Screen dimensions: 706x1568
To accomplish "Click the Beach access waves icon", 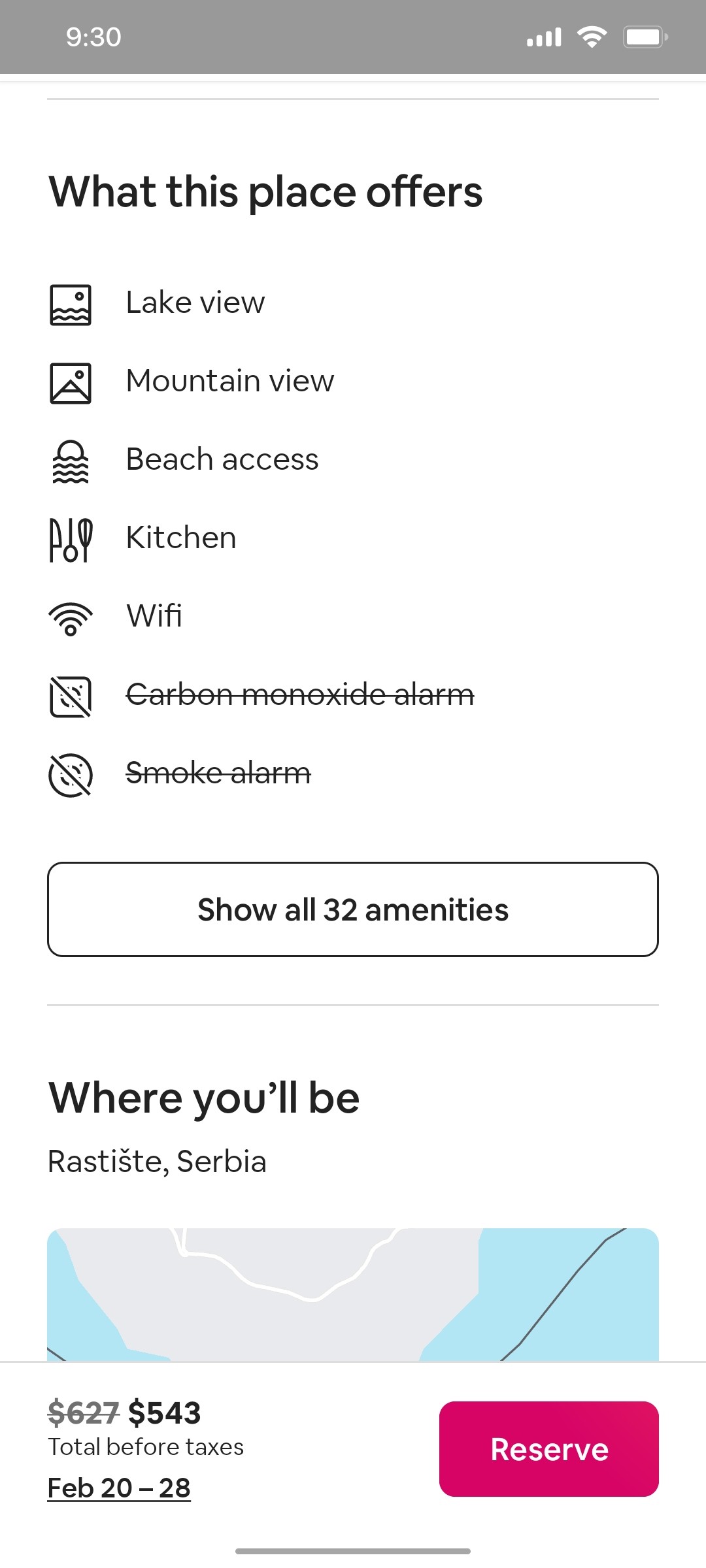I will pyautogui.click(x=70, y=458).
